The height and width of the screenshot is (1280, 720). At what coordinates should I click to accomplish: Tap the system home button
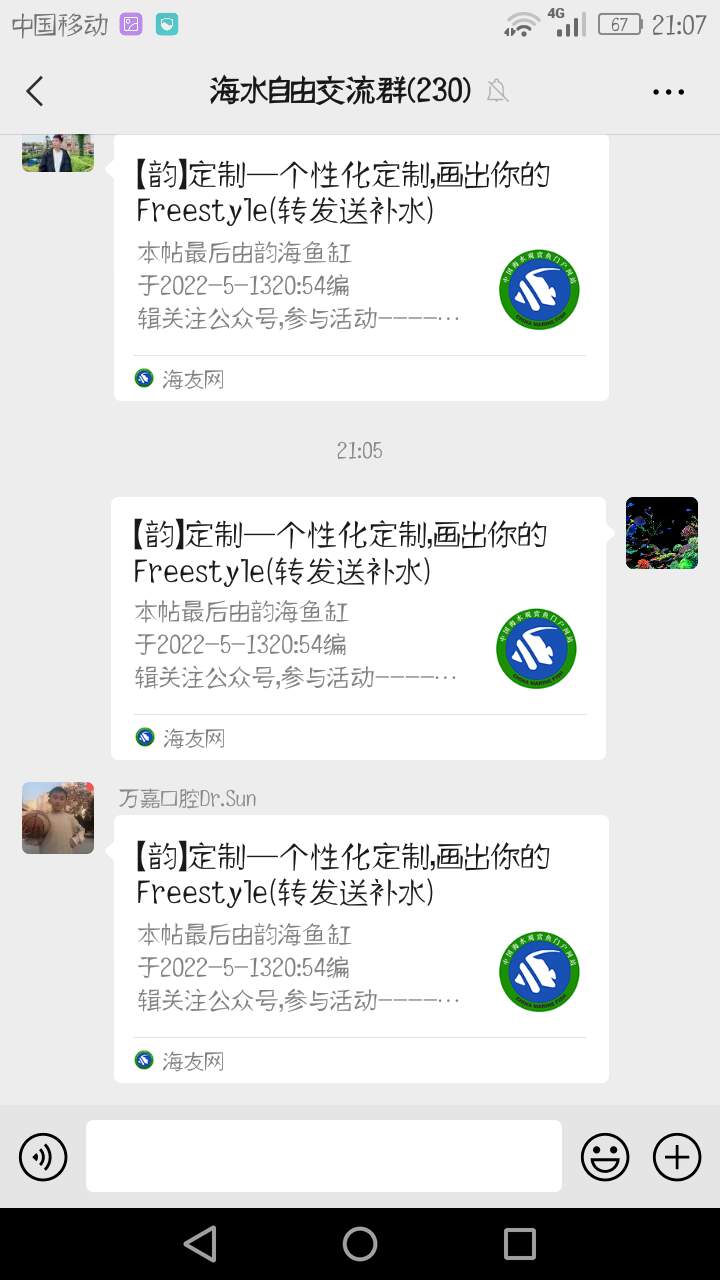[360, 1243]
